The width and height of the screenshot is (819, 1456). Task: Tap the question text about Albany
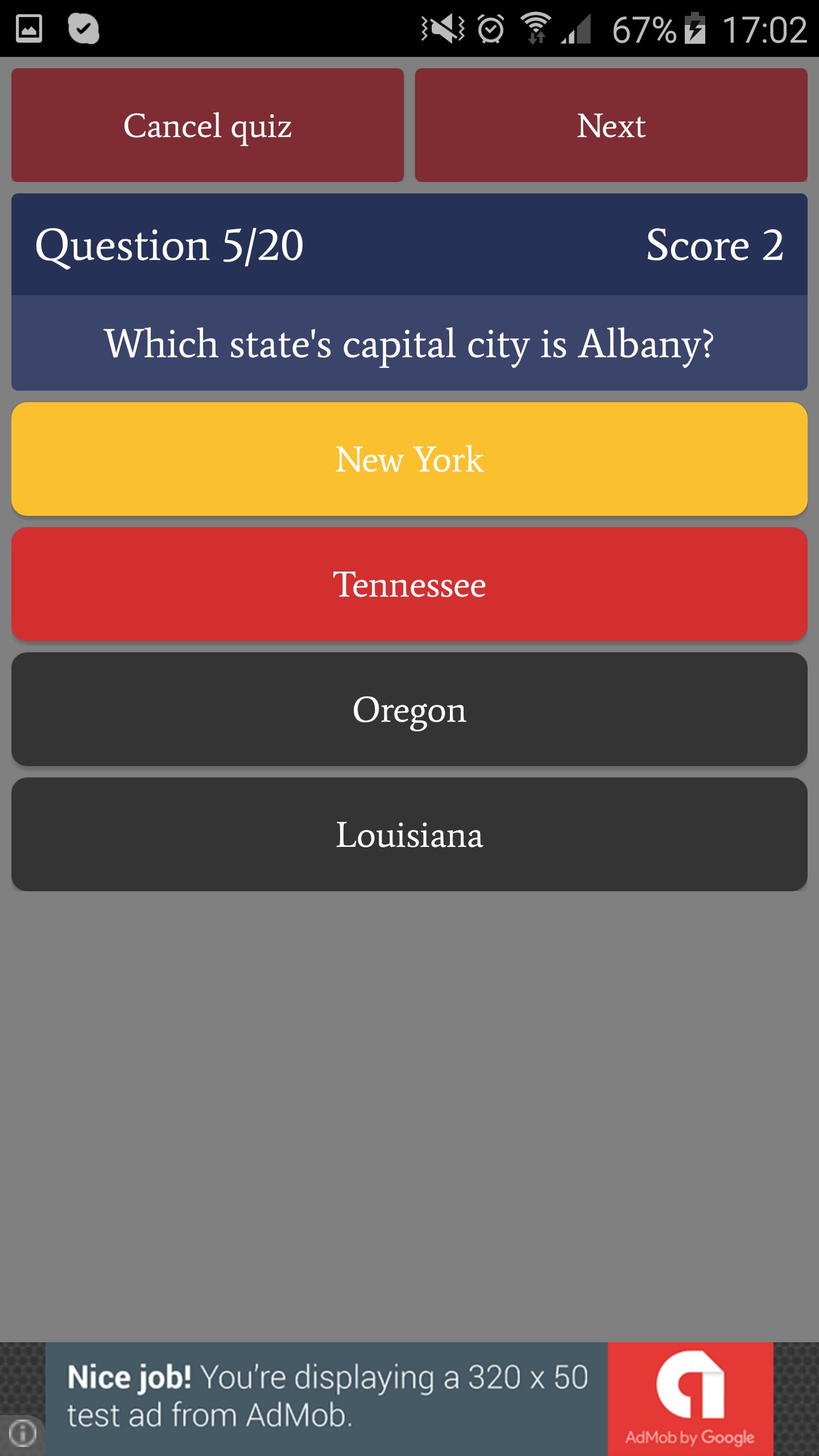click(x=408, y=342)
